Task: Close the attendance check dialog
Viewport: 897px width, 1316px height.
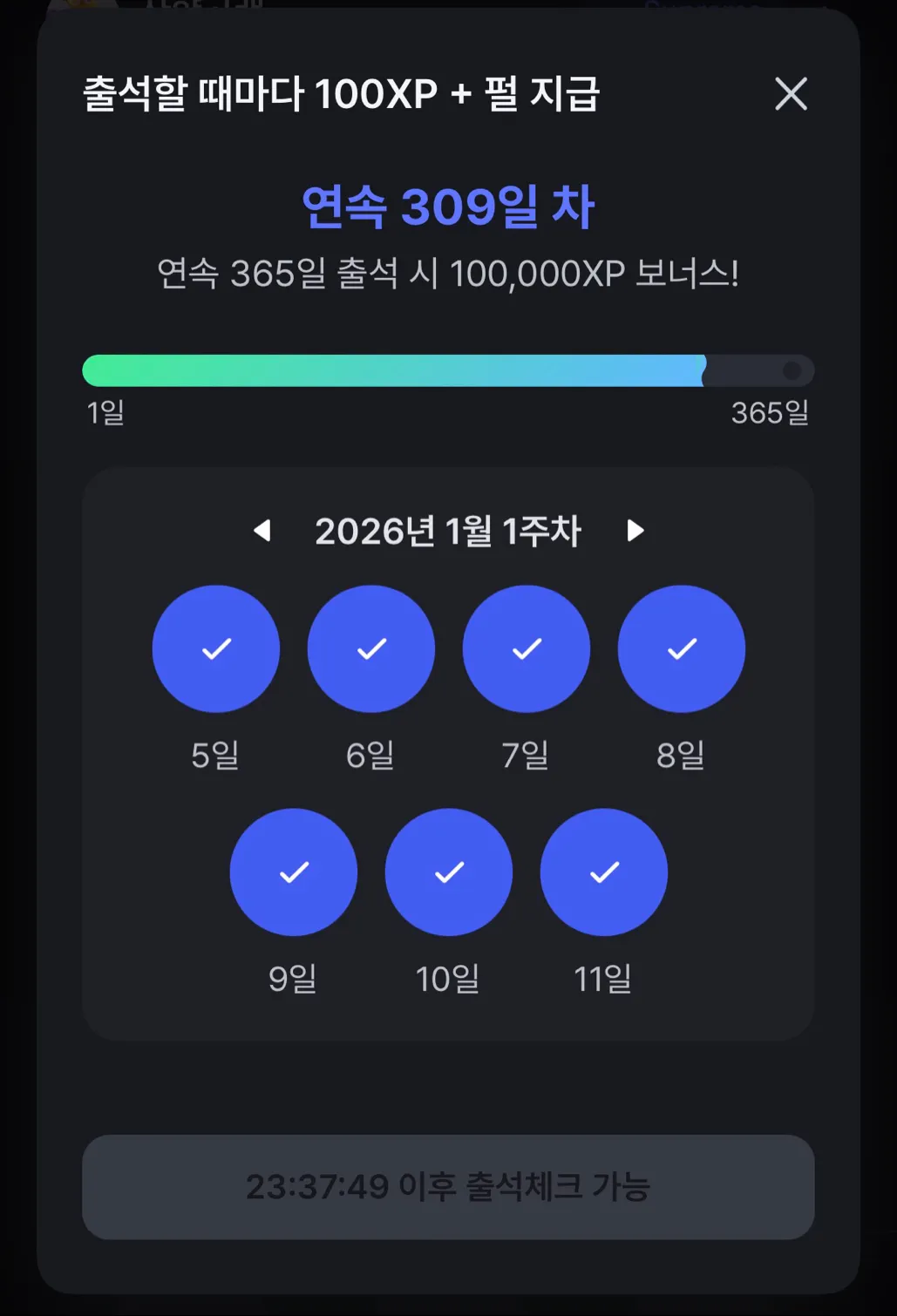Action: [791, 93]
